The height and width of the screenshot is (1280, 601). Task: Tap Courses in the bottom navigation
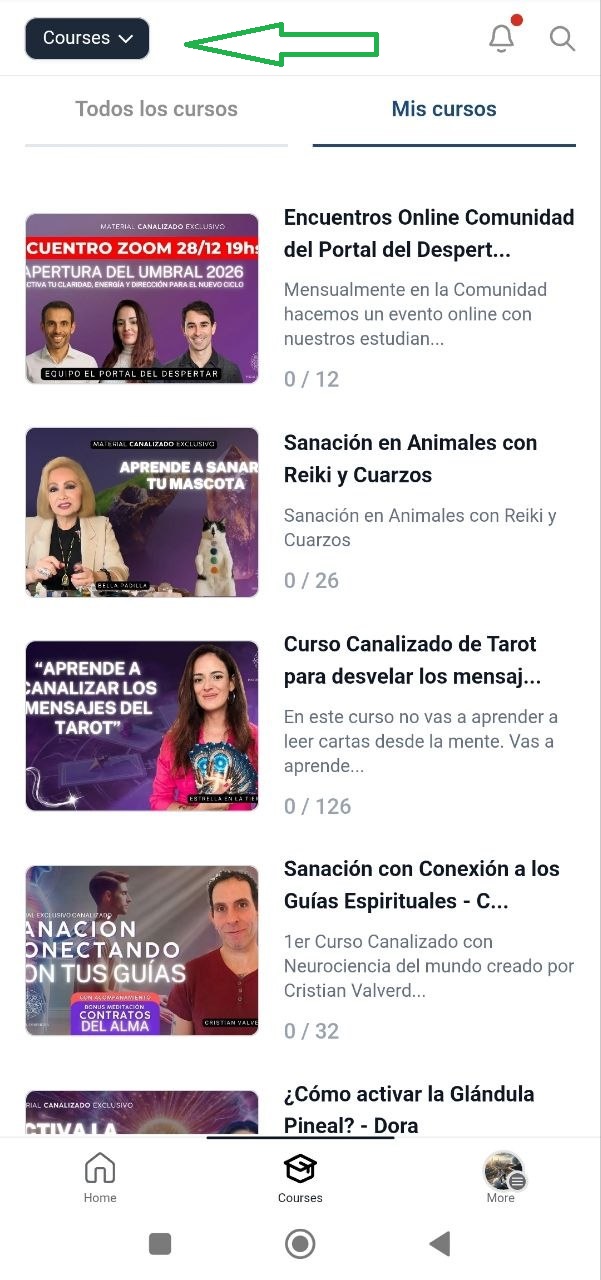(x=300, y=1177)
